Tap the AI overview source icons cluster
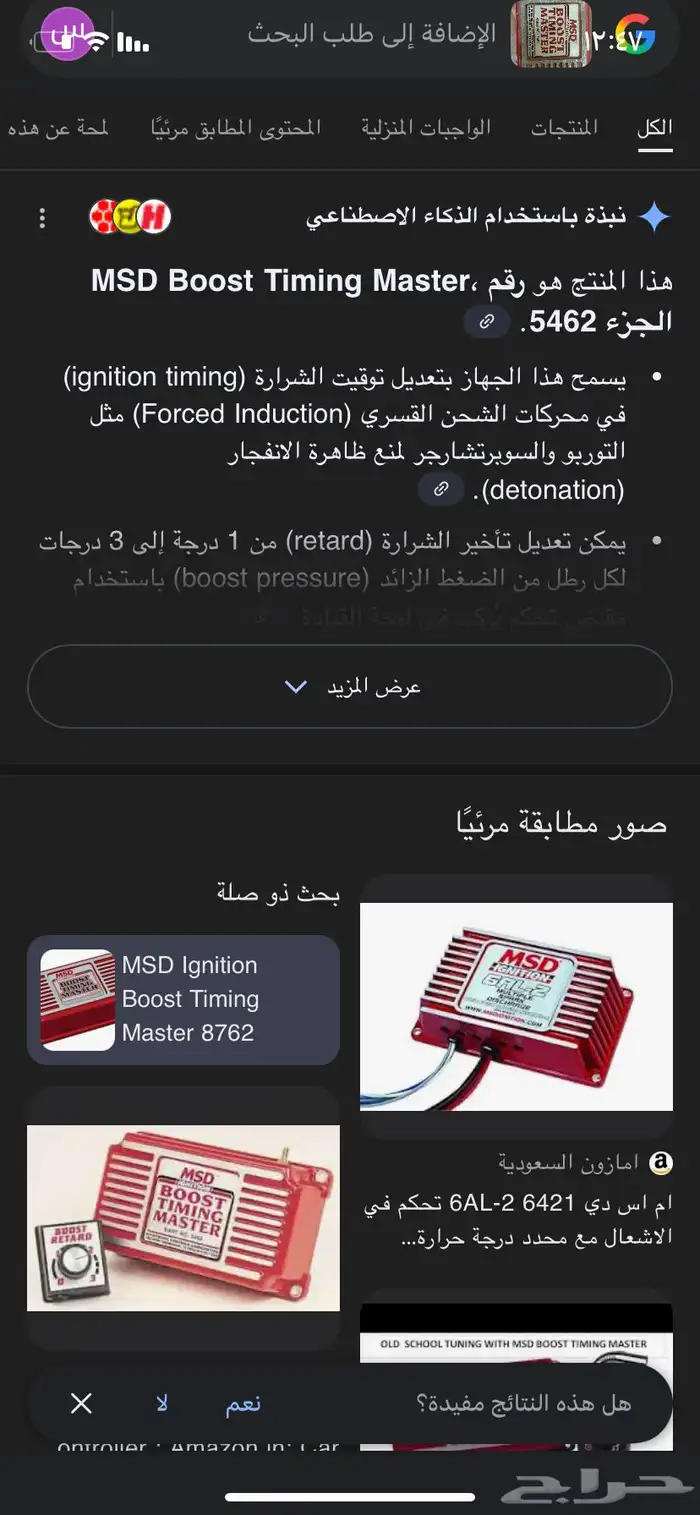Viewport: 700px width, 1515px height. pyautogui.click(x=131, y=217)
